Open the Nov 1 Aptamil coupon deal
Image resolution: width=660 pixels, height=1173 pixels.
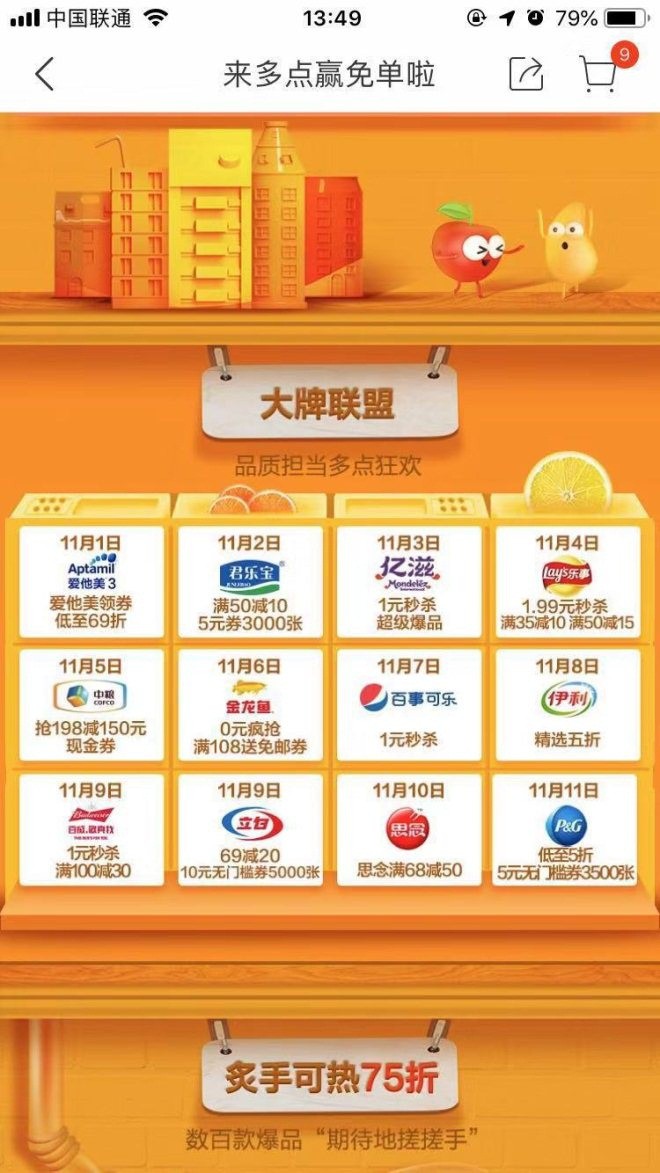(91, 581)
